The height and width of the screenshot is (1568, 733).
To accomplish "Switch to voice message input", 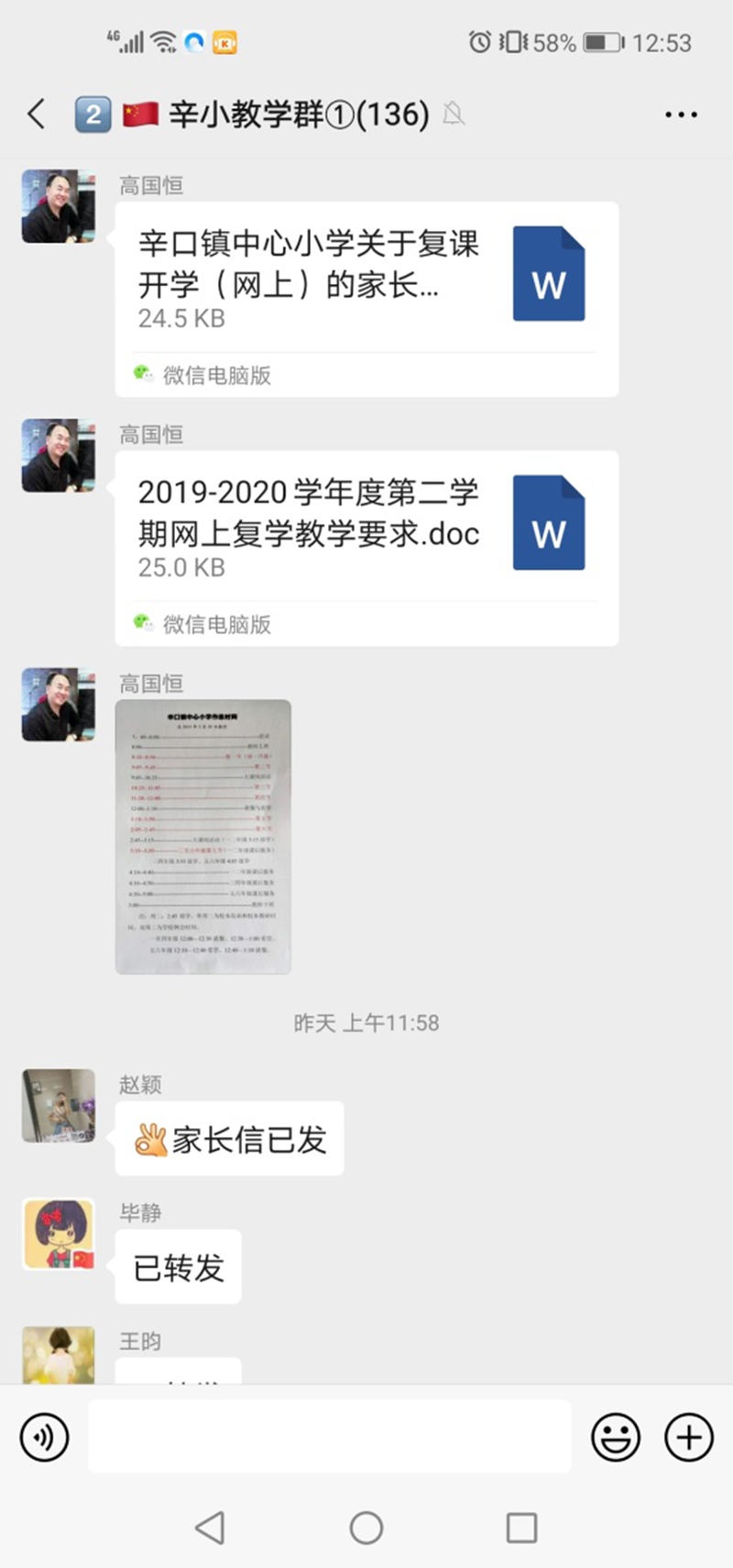I will [x=45, y=1437].
